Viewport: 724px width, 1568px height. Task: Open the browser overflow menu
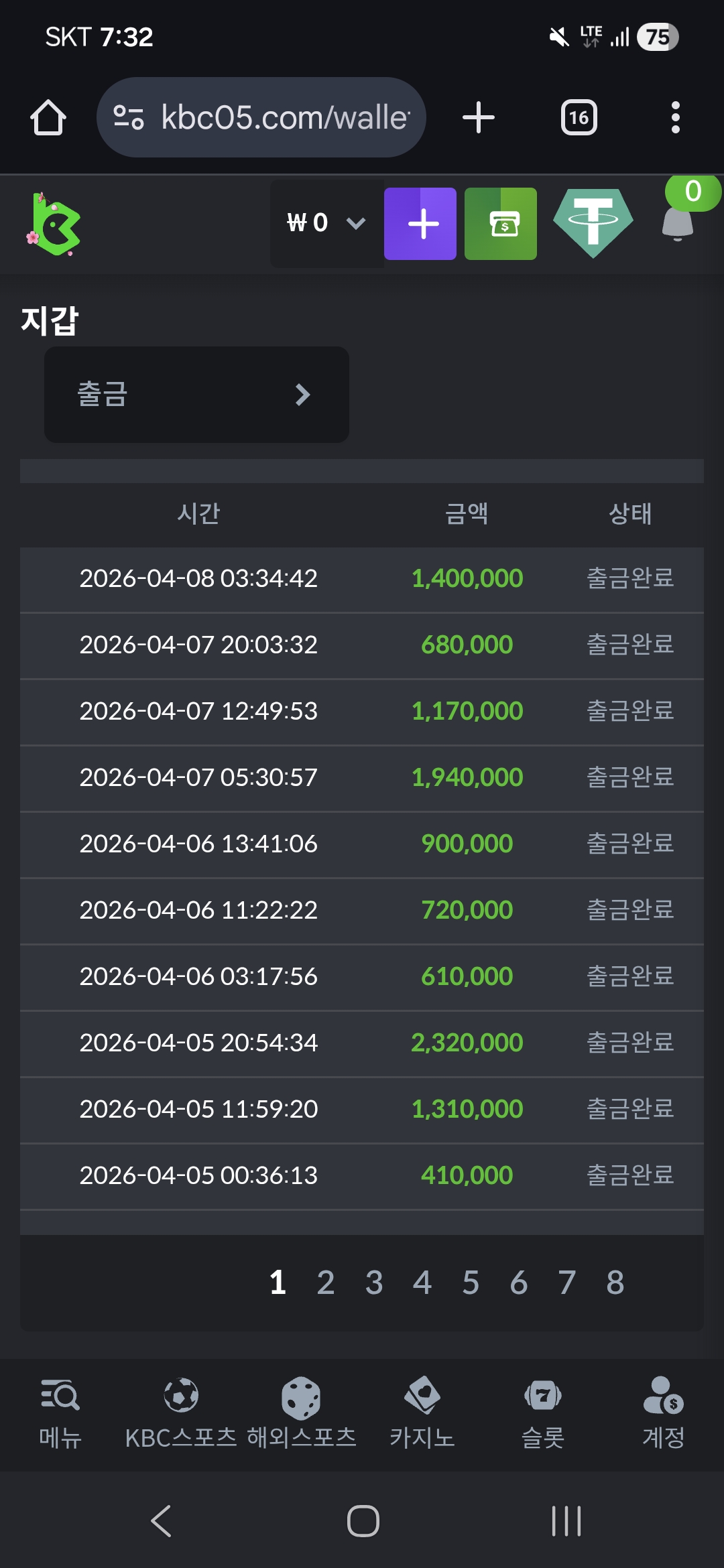point(675,118)
